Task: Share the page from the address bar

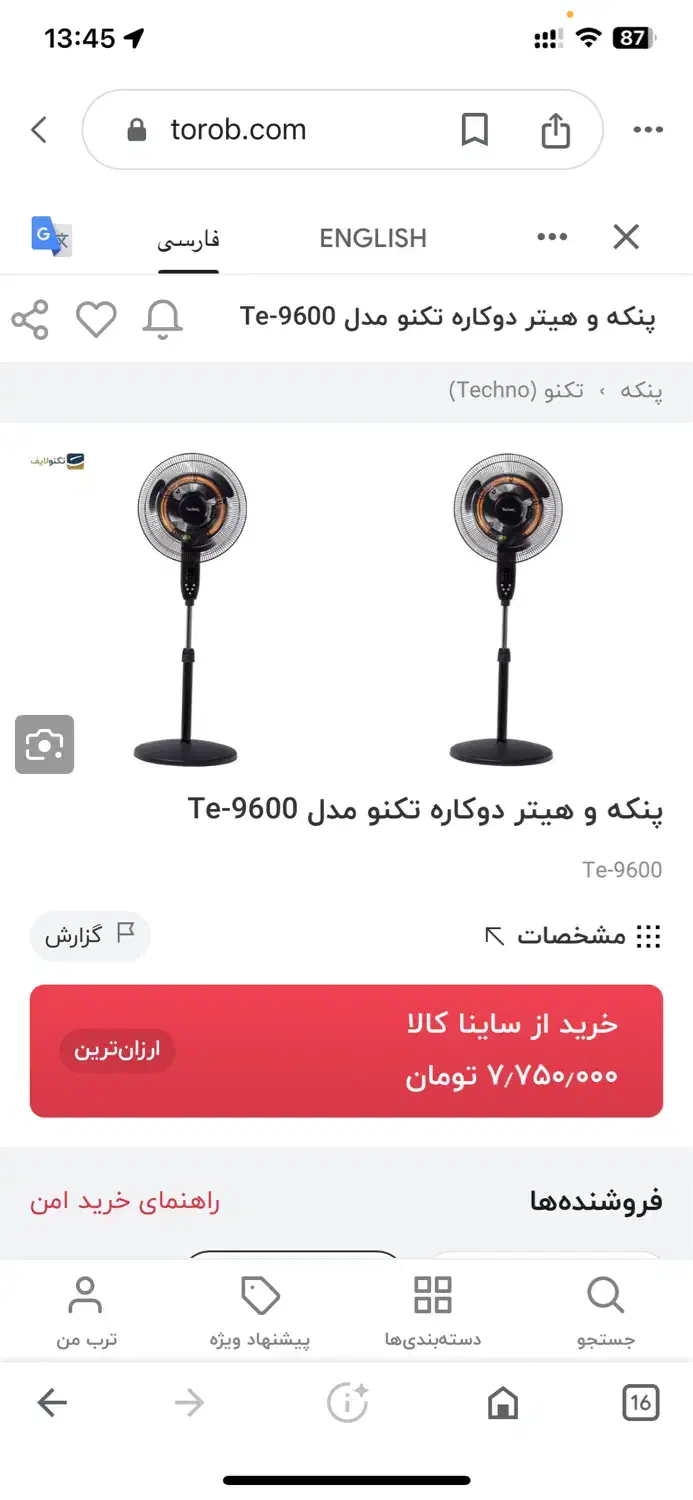Action: coord(555,130)
